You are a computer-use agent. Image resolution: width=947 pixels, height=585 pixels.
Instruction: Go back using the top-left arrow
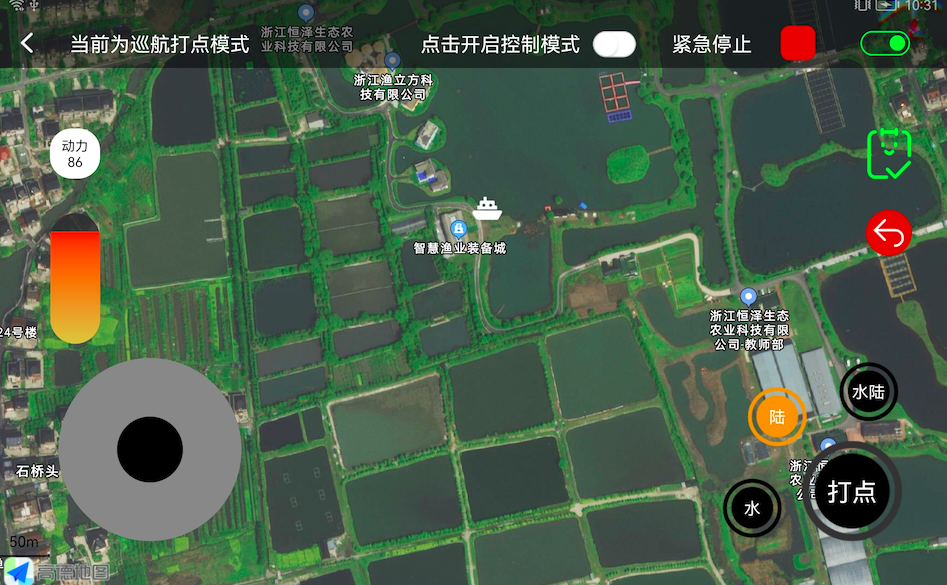coord(27,43)
